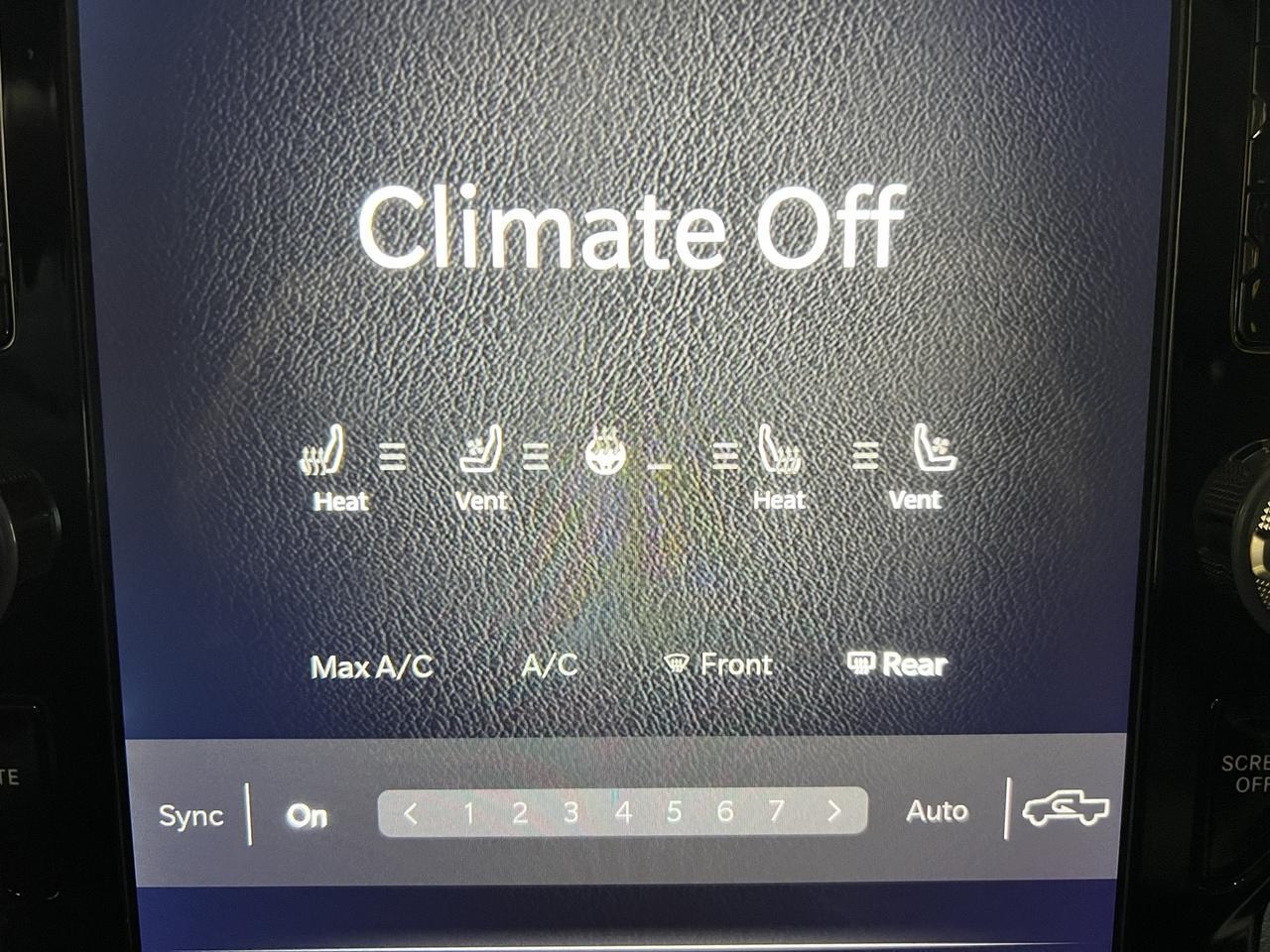Viewport: 1270px width, 952px height.
Task: Activate Max A/C
Action: pyautogui.click(x=371, y=667)
